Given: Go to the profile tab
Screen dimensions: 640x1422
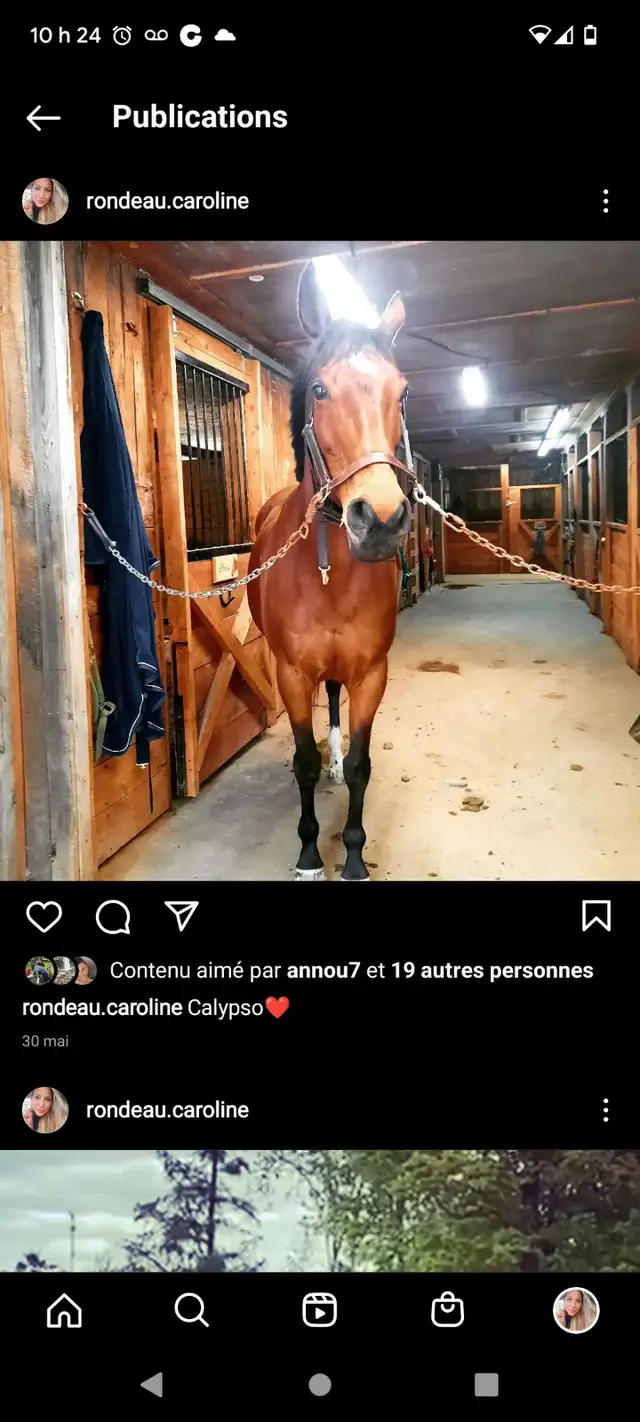Looking at the screenshot, I should [x=576, y=1310].
